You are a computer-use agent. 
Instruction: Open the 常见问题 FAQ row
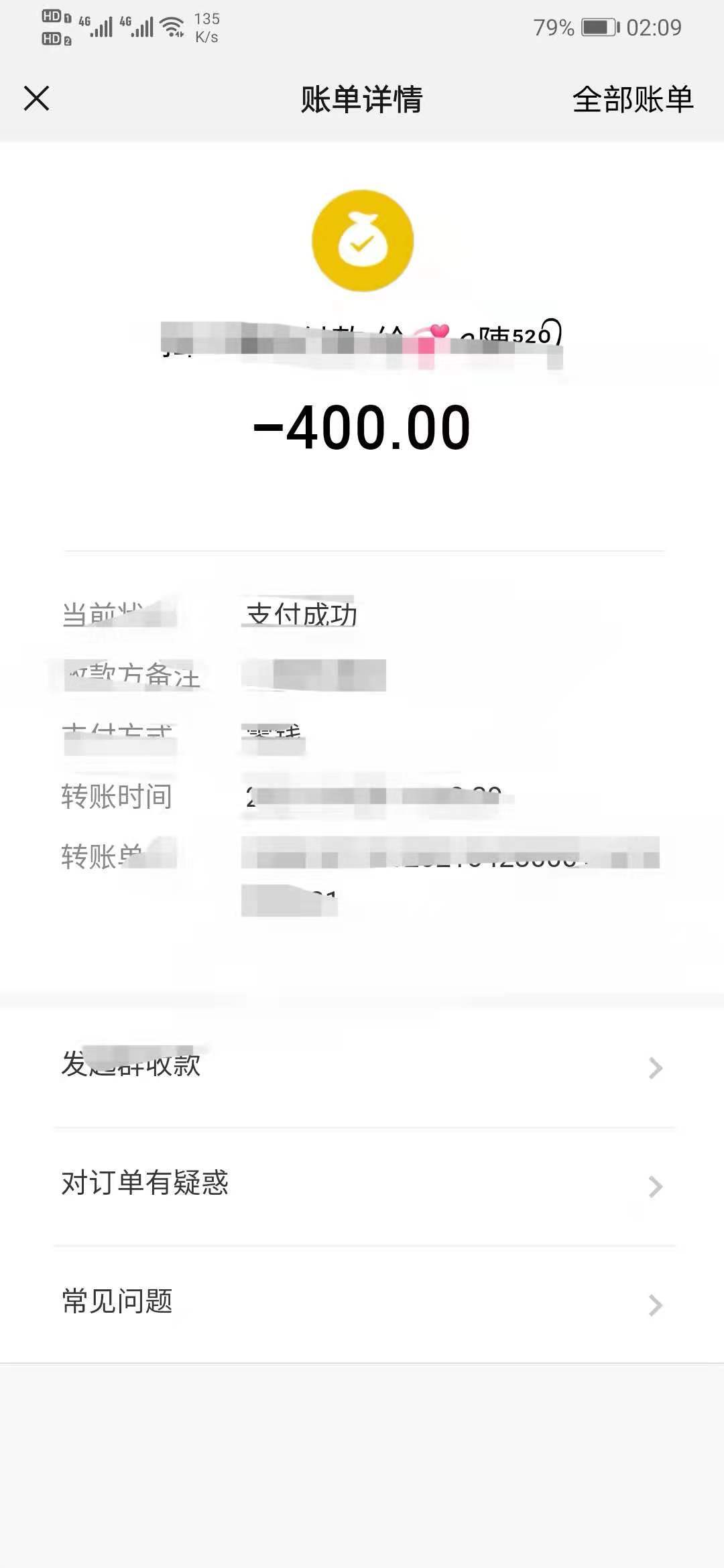pyautogui.click(x=362, y=1303)
